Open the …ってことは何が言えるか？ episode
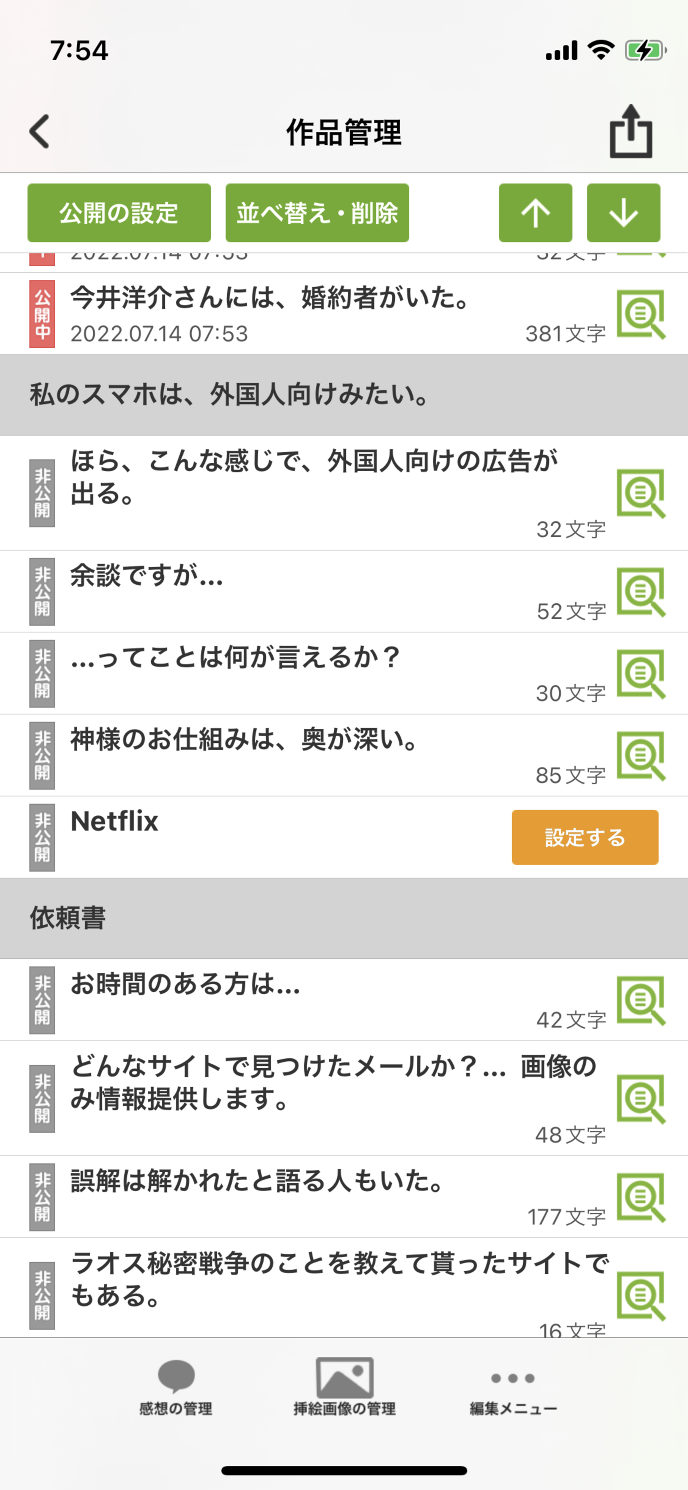This screenshot has height=1490, width=688. click(x=235, y=658)
